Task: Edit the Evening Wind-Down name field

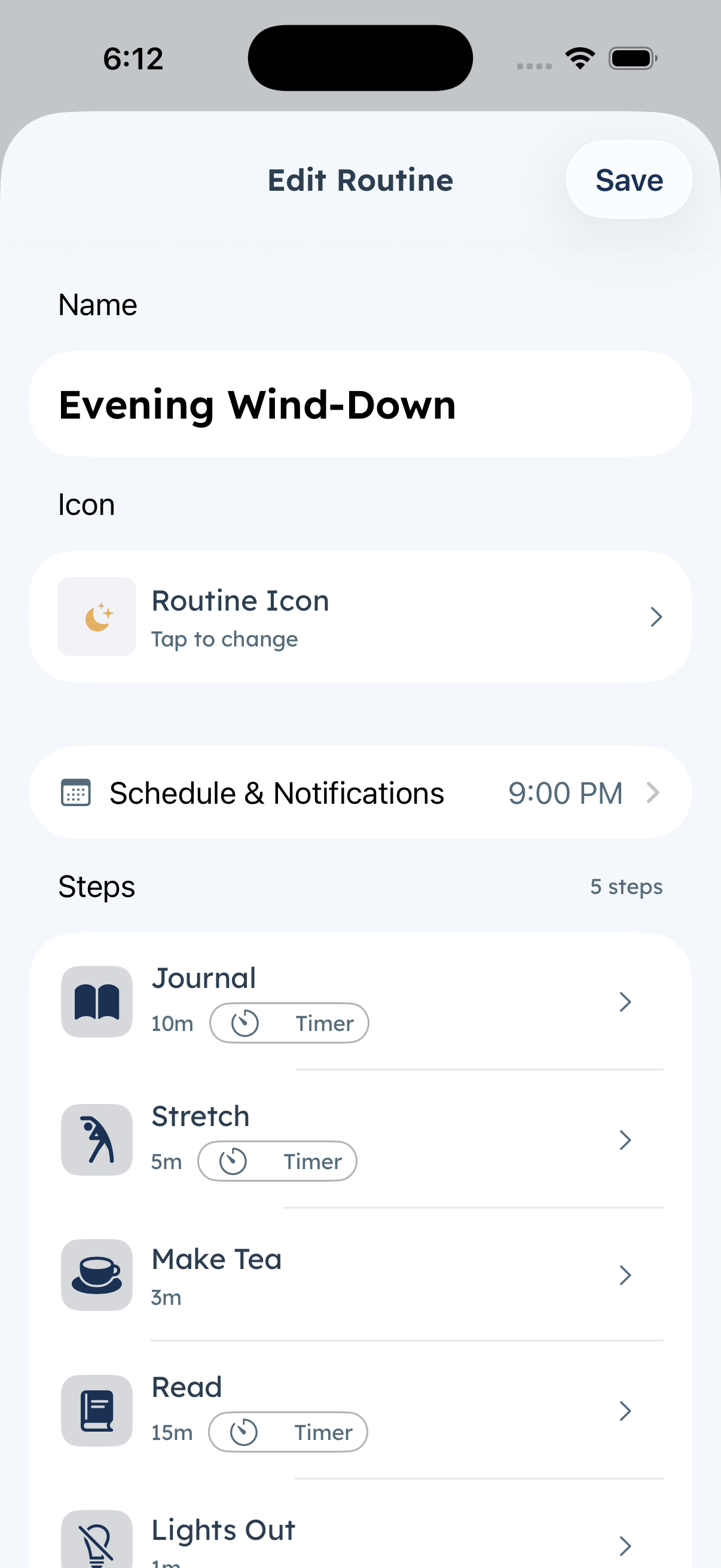Action: click(360, 404)
